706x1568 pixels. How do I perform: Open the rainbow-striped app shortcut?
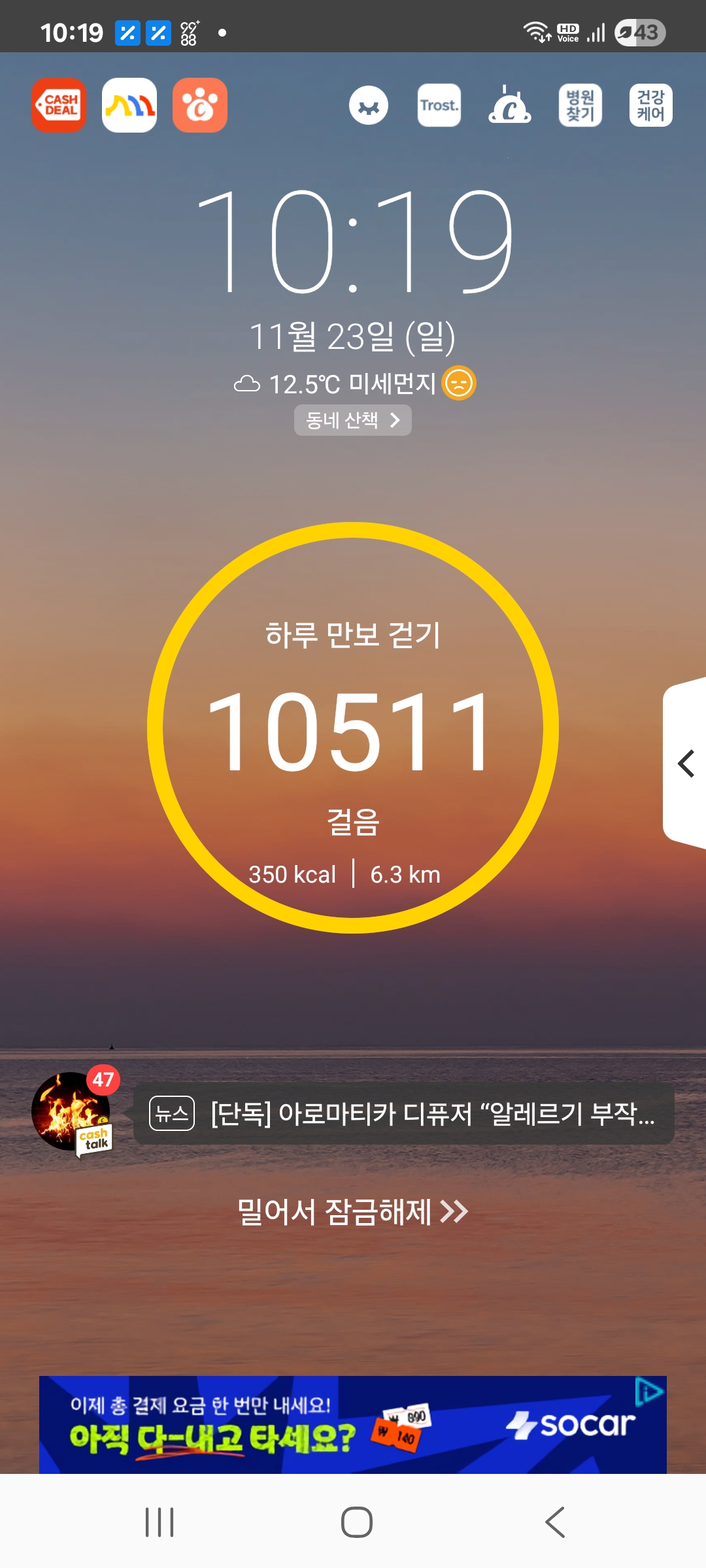click(x=129, y=105)
